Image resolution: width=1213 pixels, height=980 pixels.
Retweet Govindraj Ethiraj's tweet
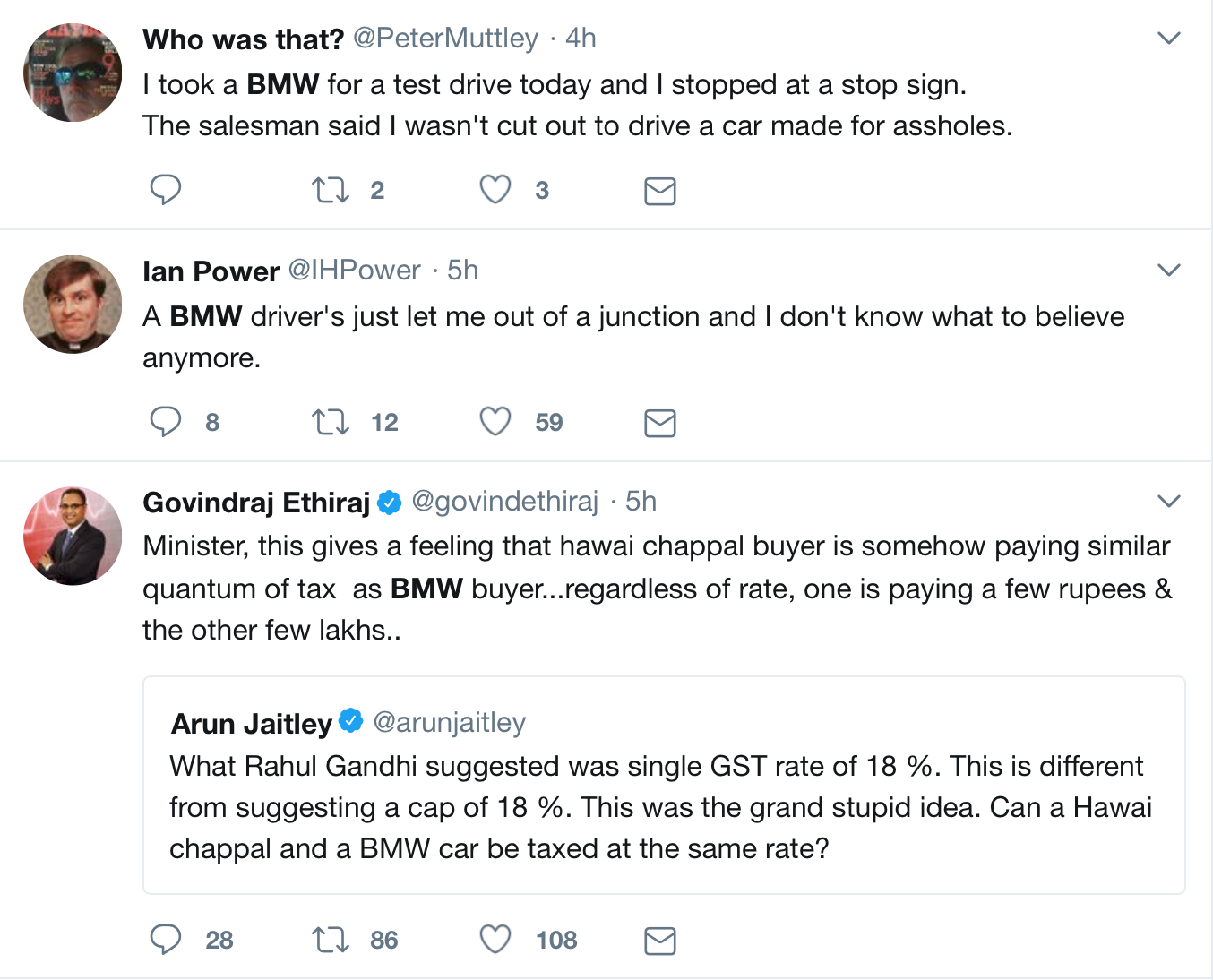coord(330,940)
